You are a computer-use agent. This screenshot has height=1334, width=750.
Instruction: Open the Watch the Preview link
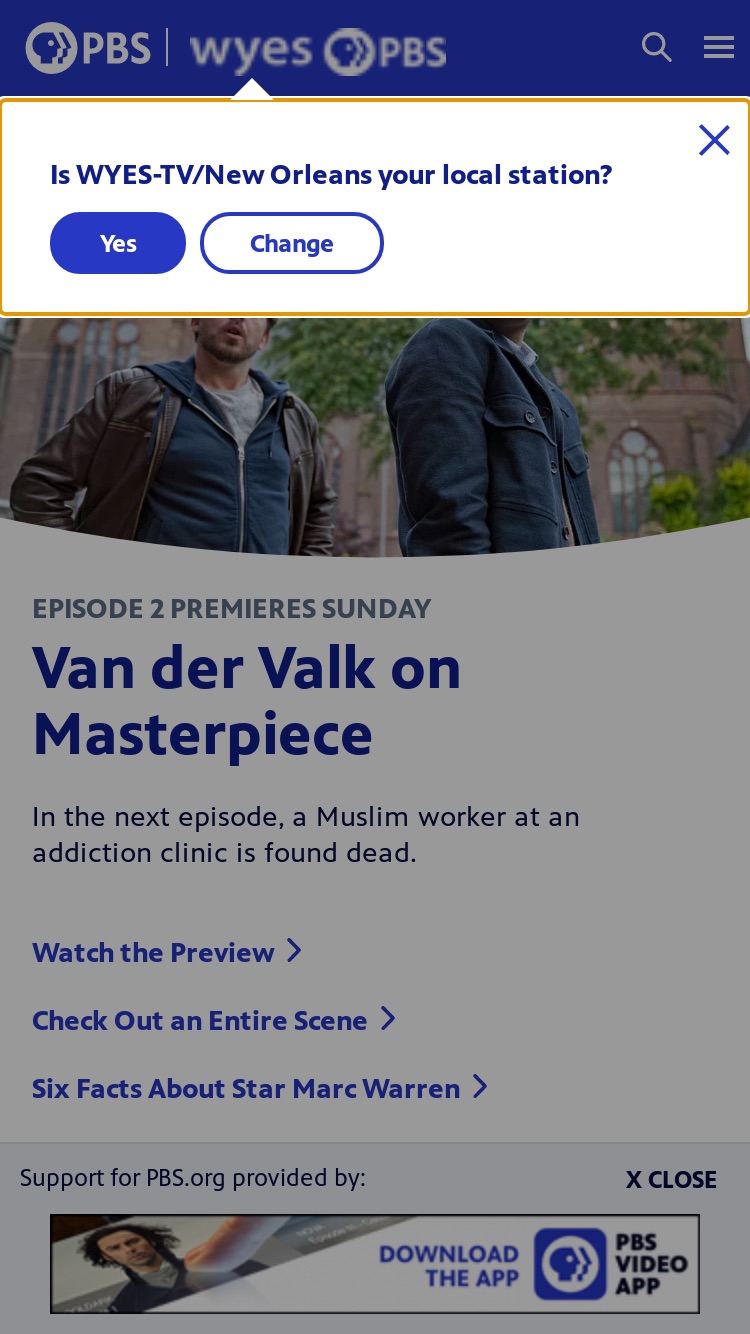[x=167, y=952]
